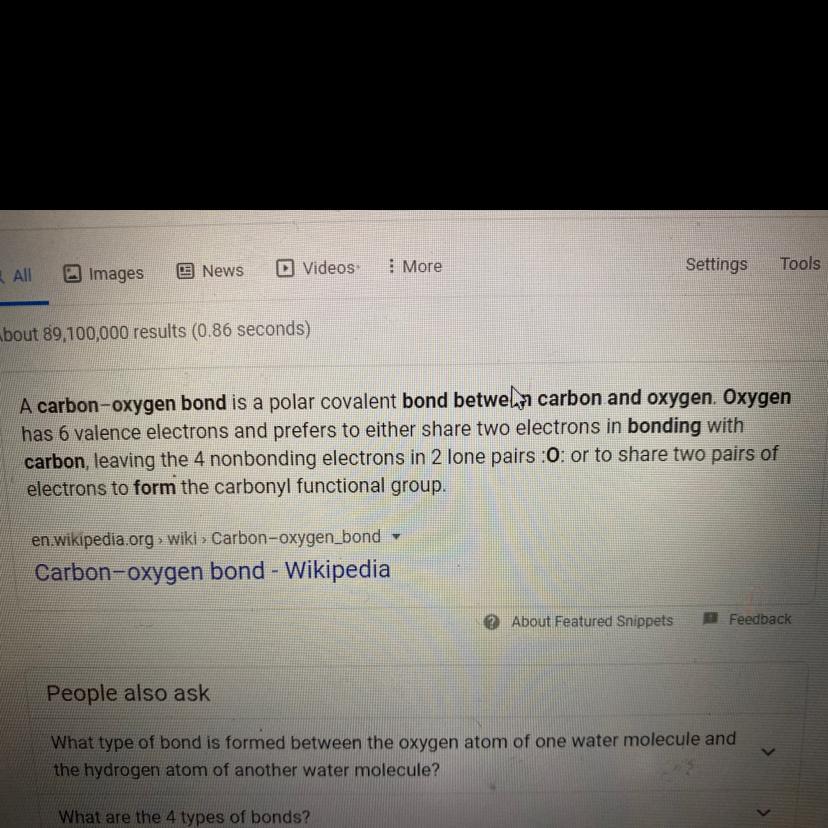Switch to the Videos tab
The height and width of the screenshot is (828, 828).
319,267
